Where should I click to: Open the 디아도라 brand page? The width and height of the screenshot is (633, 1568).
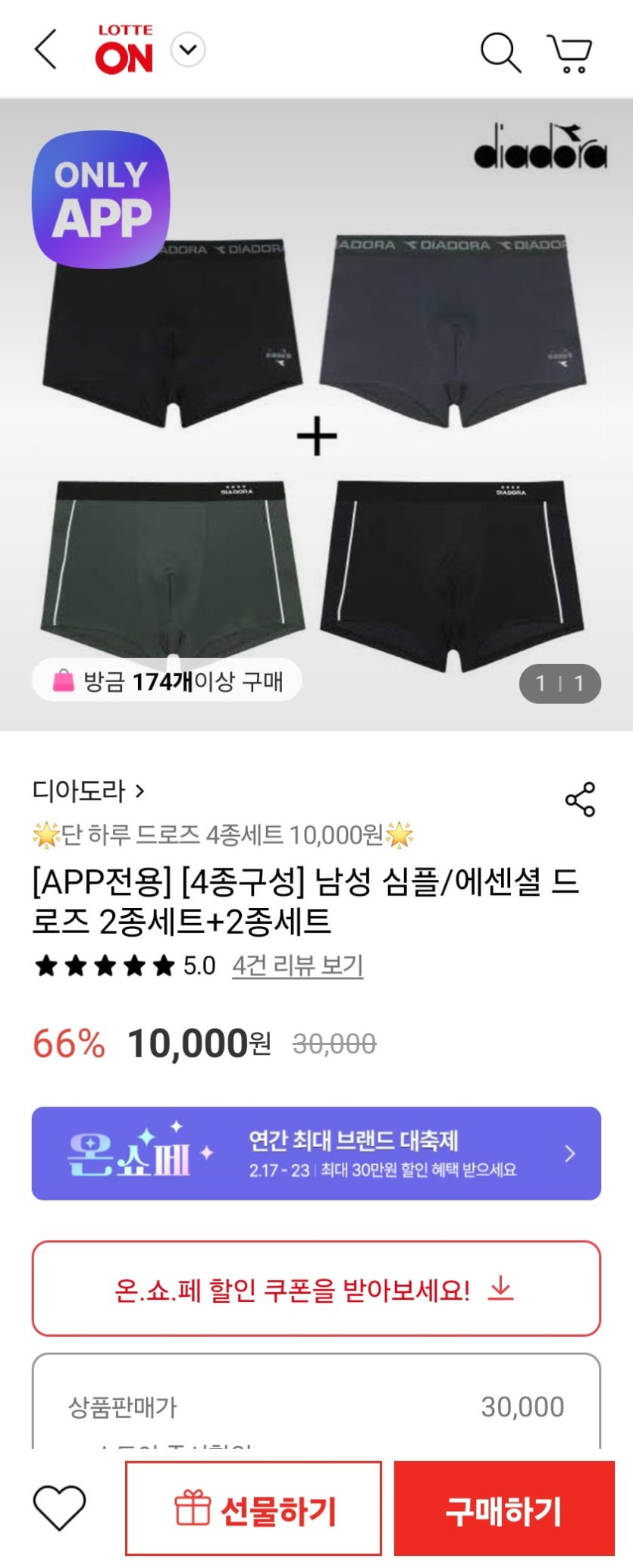pos(88,791)
